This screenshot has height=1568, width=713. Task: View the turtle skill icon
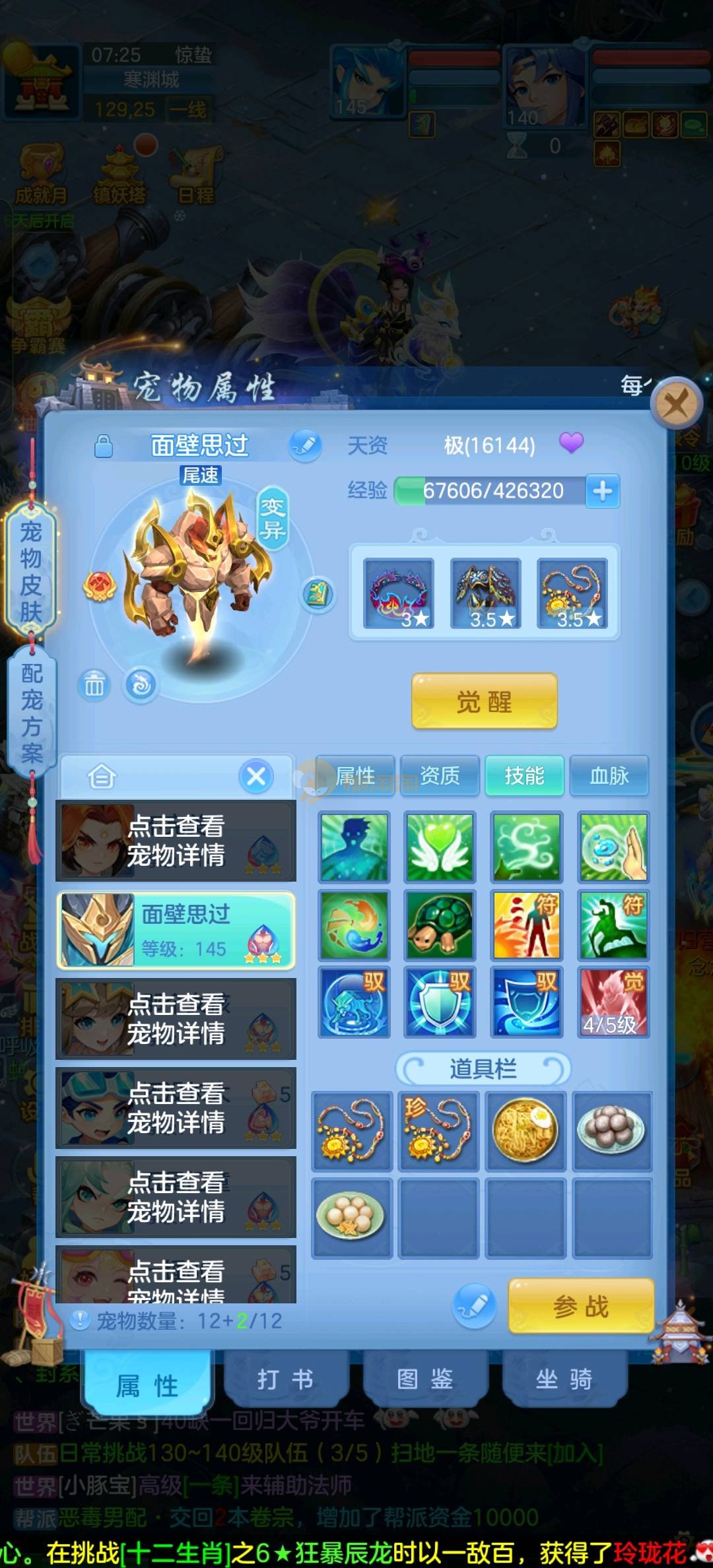pyautogui.click(x=440, y=925)
